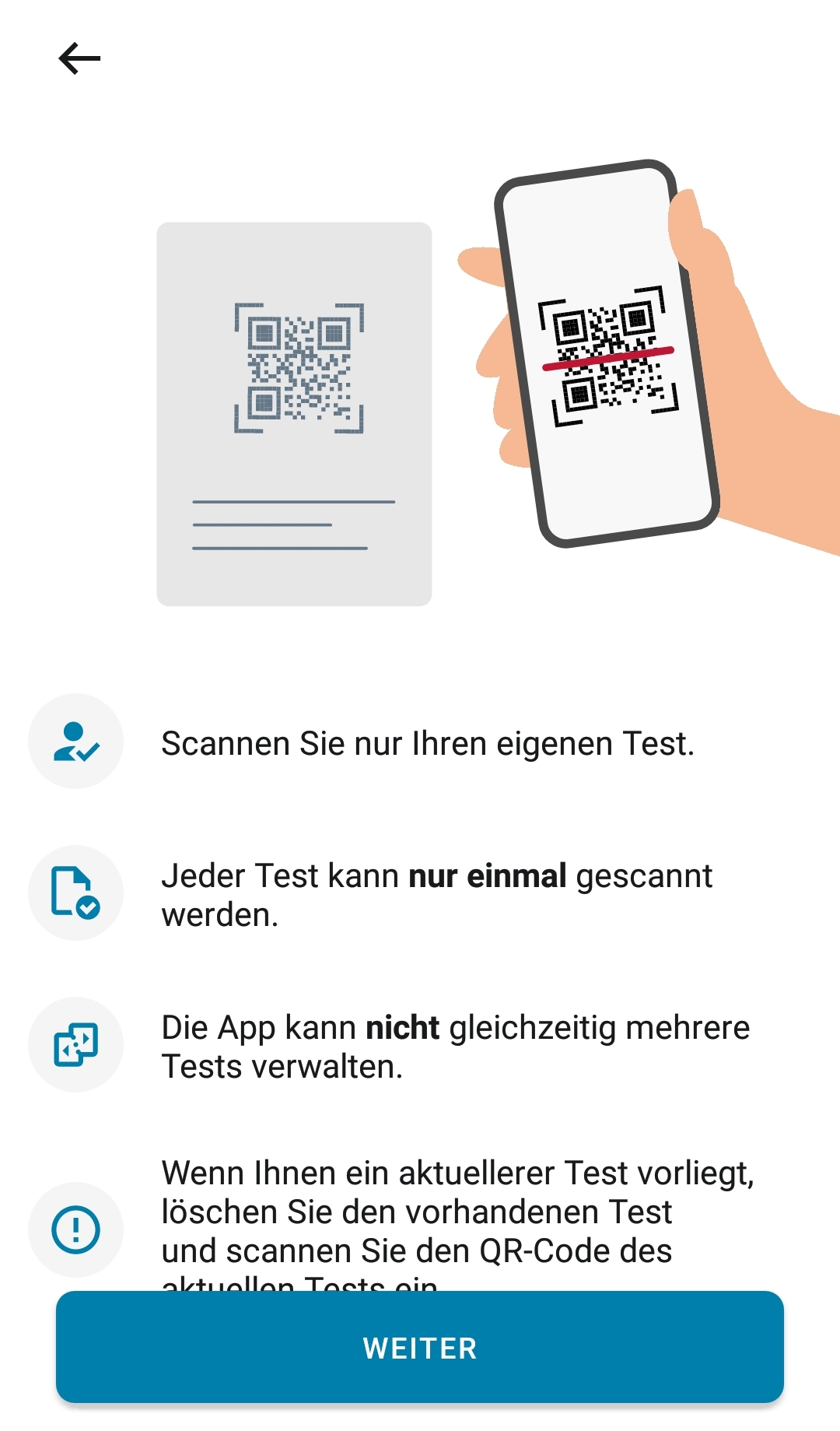The width and height of the screenshot is (840, 1431).
Task: Go back using the top-left arrow
Action: pyautogui.click(x=79, y=58)
